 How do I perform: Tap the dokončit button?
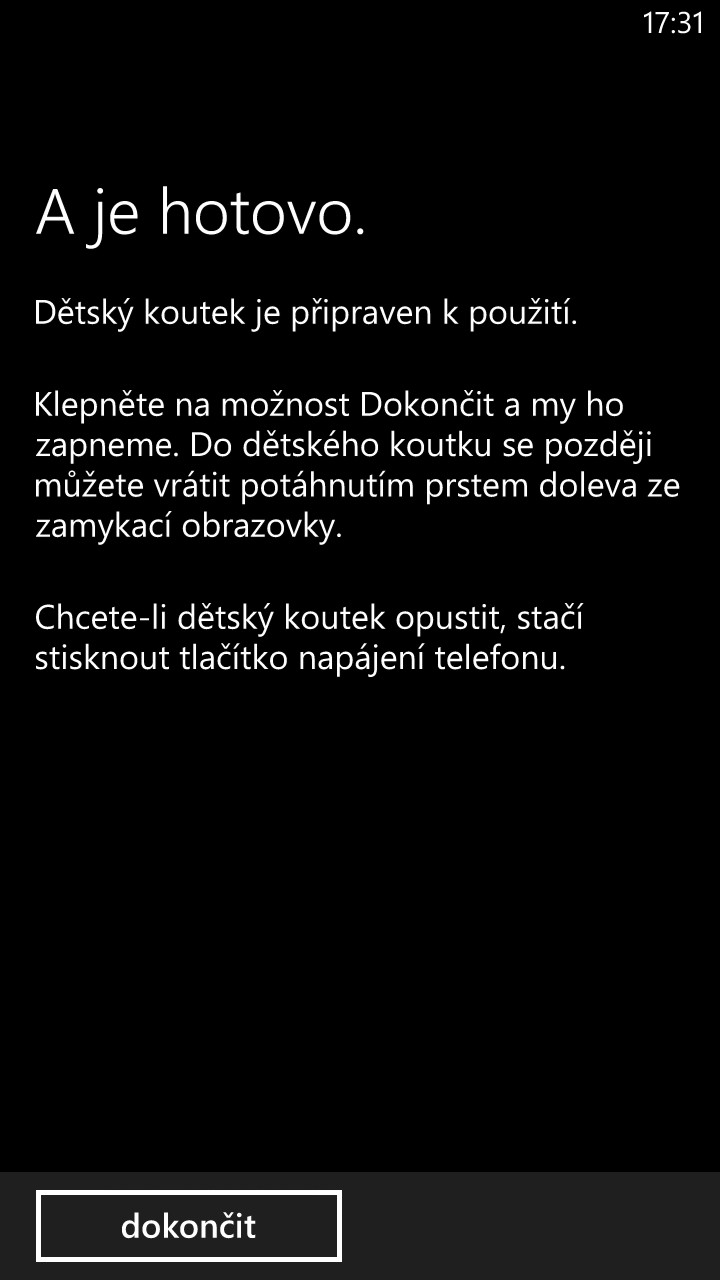189,1226
